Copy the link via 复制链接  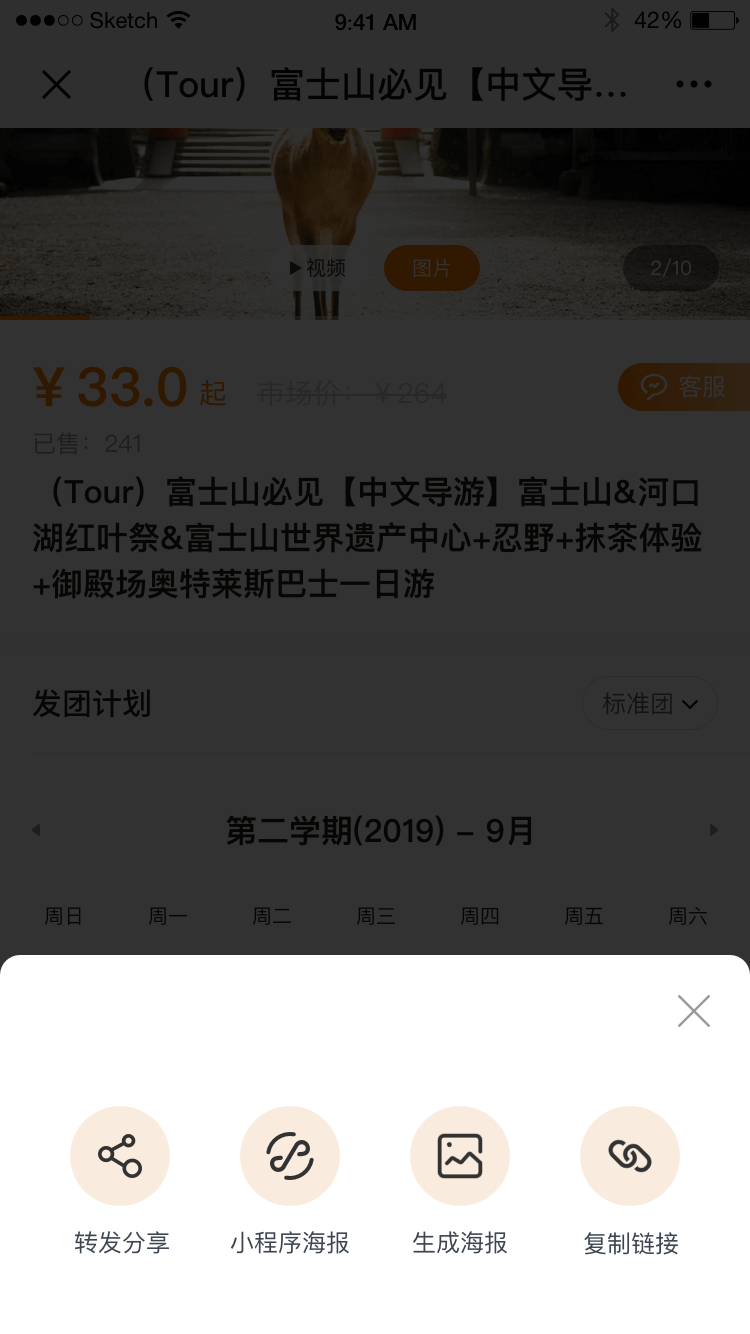click(x=630, y=1156)
